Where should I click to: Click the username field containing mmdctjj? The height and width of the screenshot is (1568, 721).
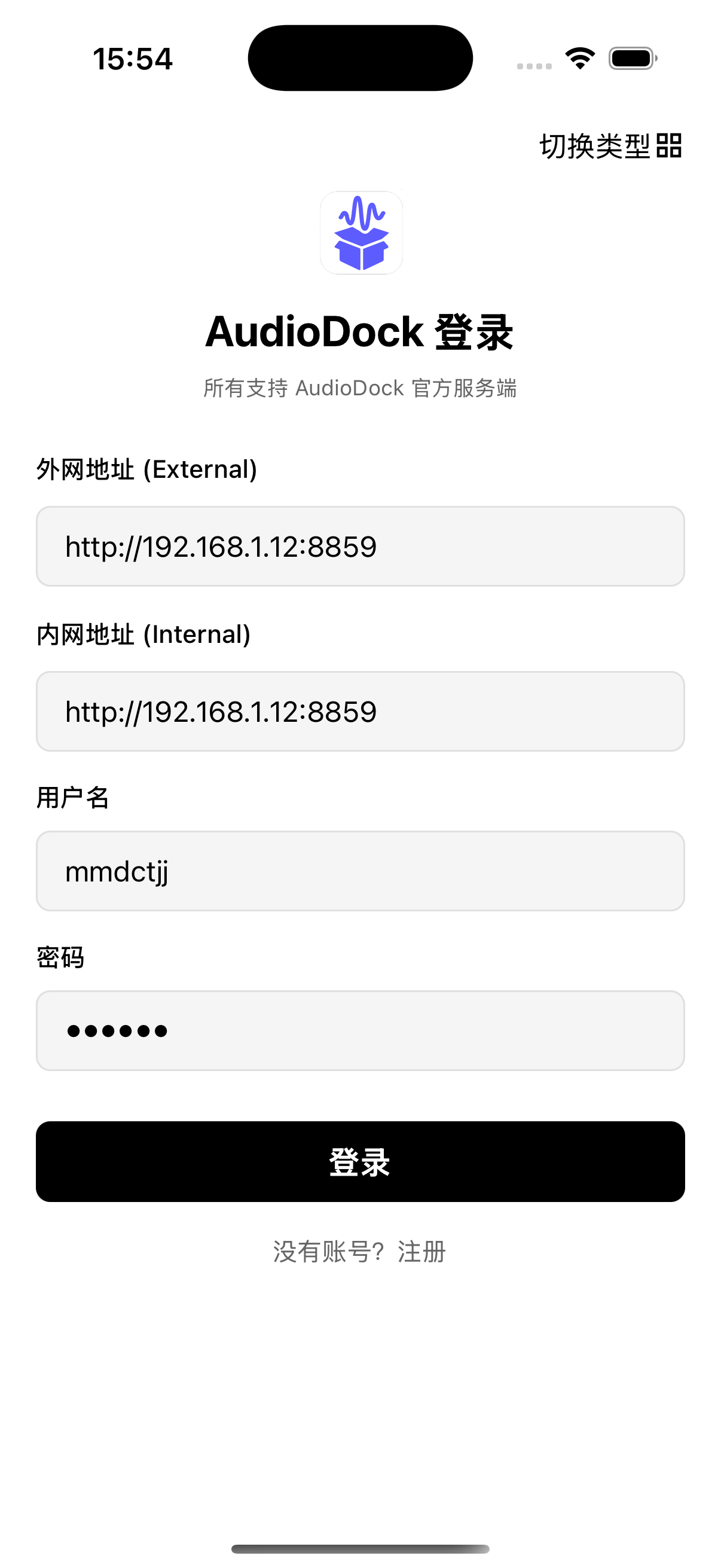[x=360, y=871]
